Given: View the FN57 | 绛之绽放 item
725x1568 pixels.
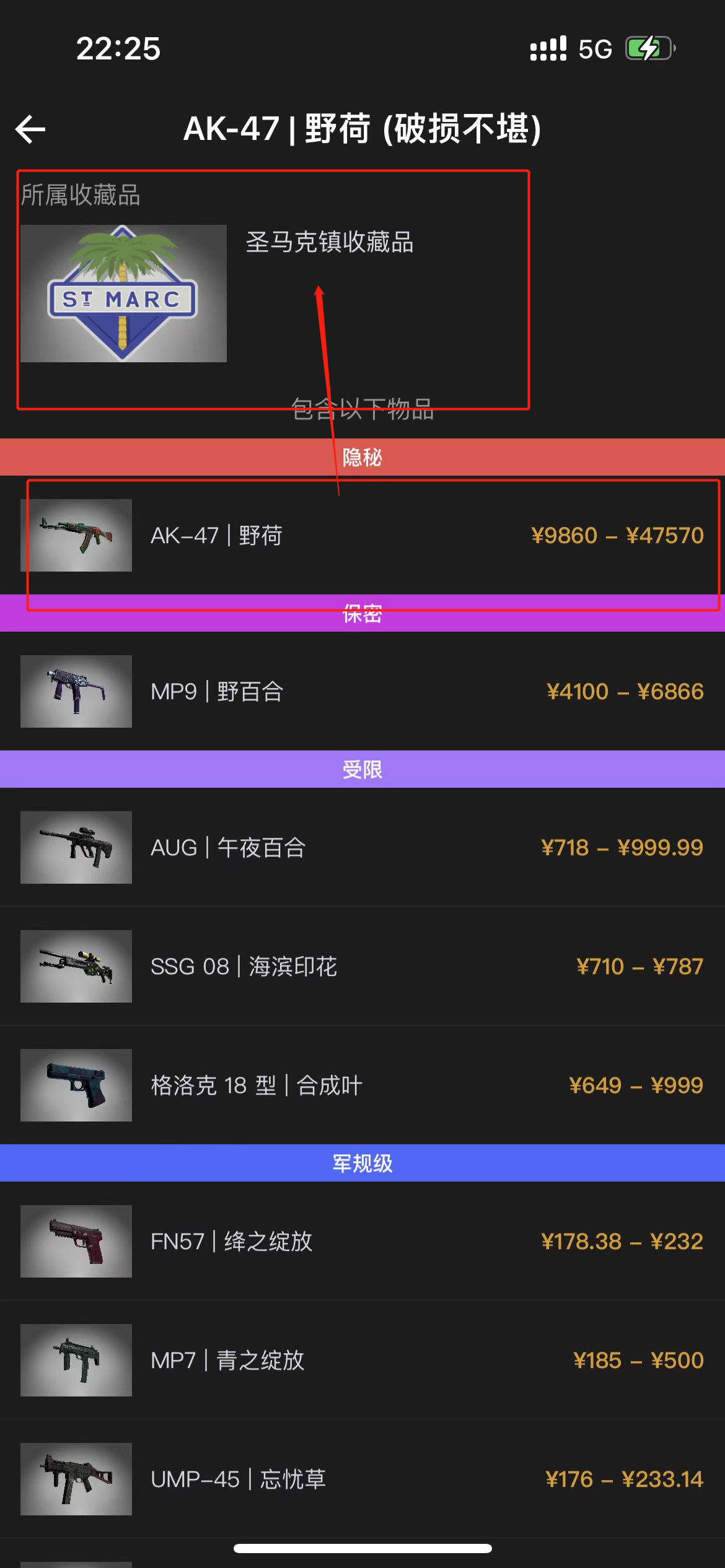Looking at the screenshot, I should click(x=362, y=1242).
